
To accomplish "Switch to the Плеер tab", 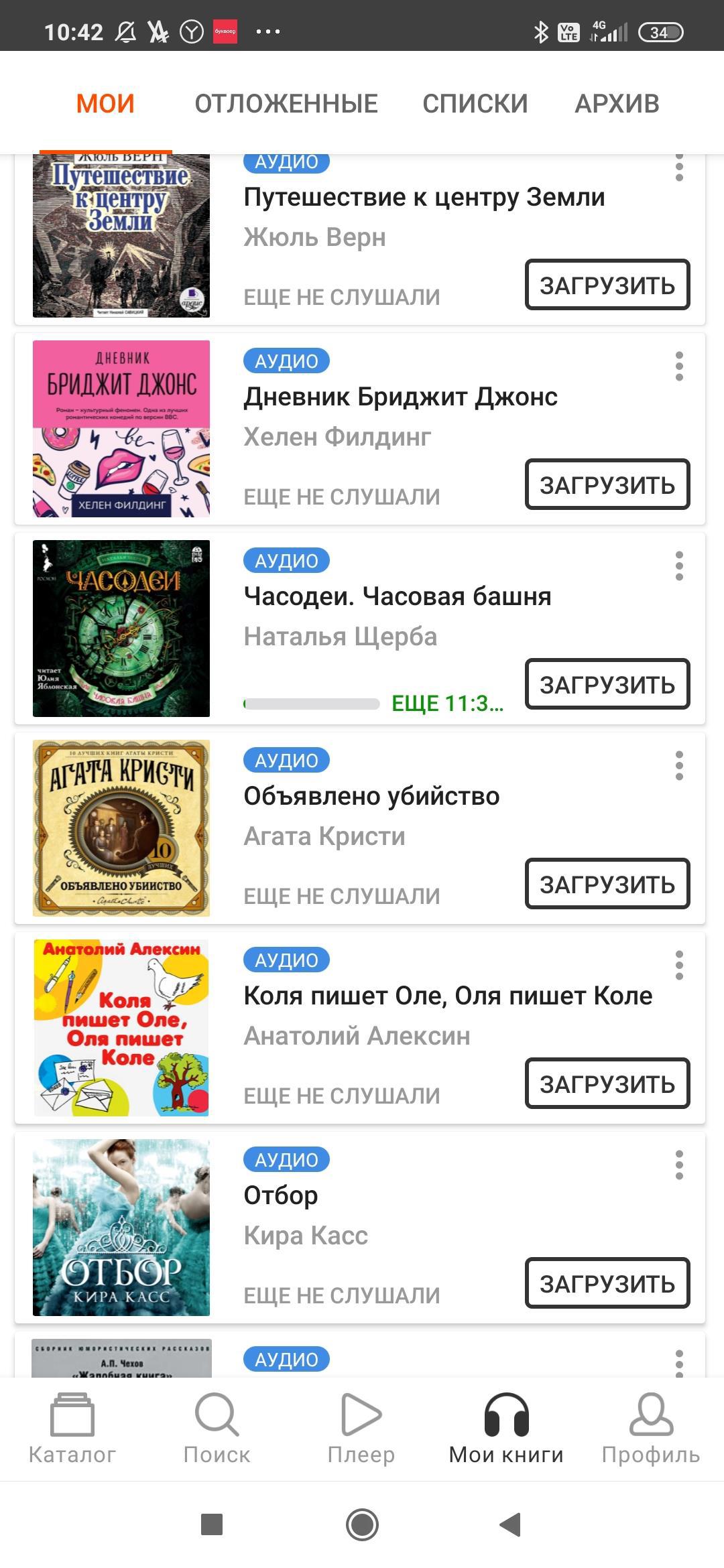I will point(361,1429).
